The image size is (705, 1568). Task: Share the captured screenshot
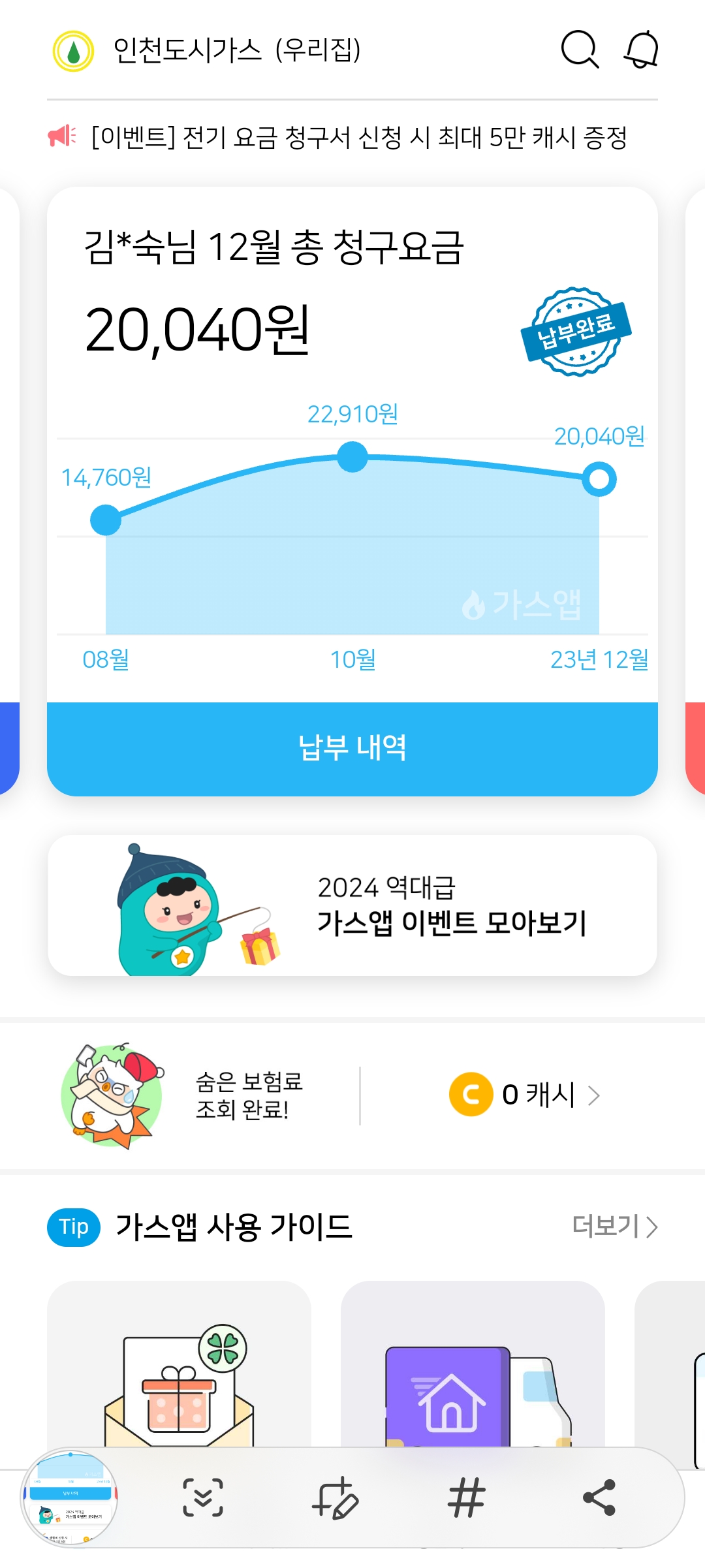pyautogui.click(x=599, y=1497)
